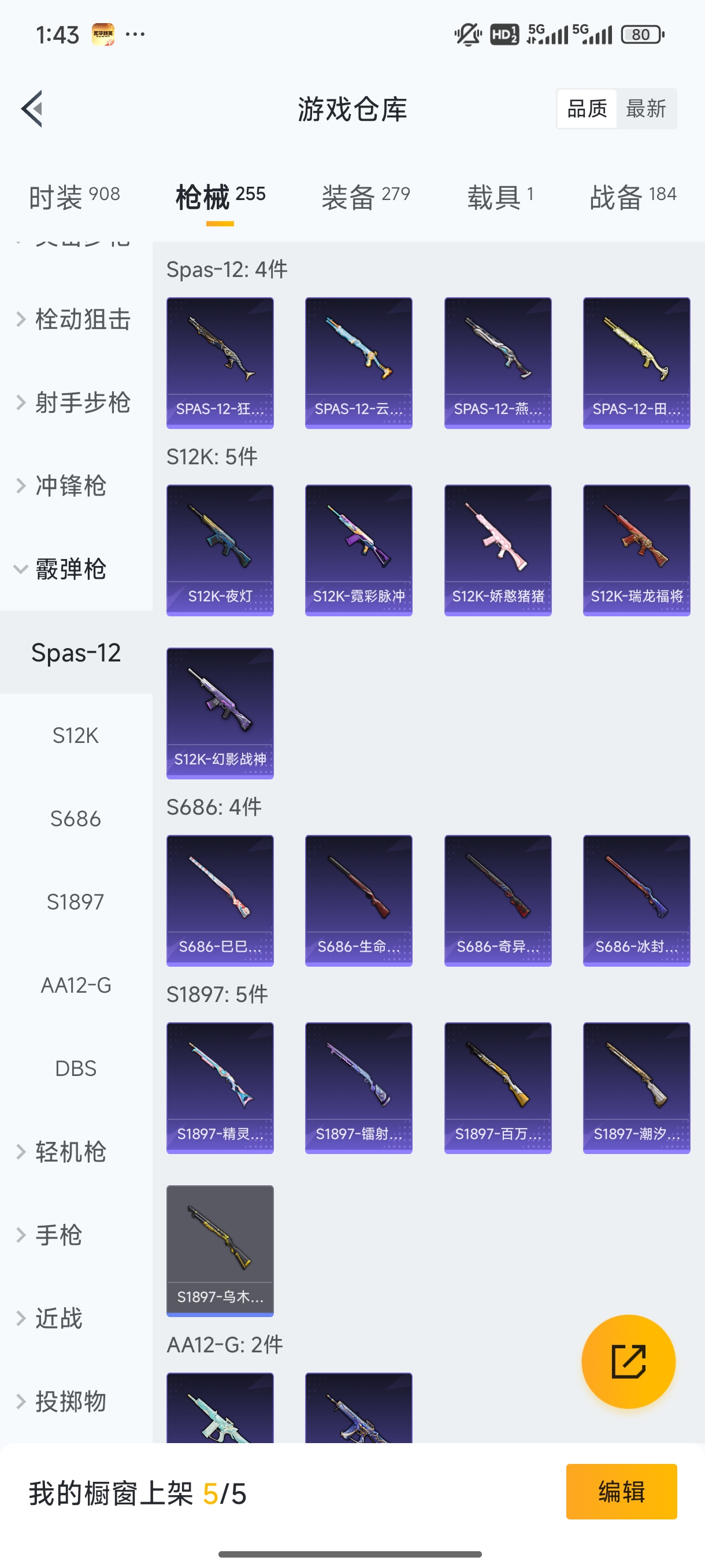Edit my showcase with 编辑
This screenshot has width=705, height=1568.
tap(621, 1492)
